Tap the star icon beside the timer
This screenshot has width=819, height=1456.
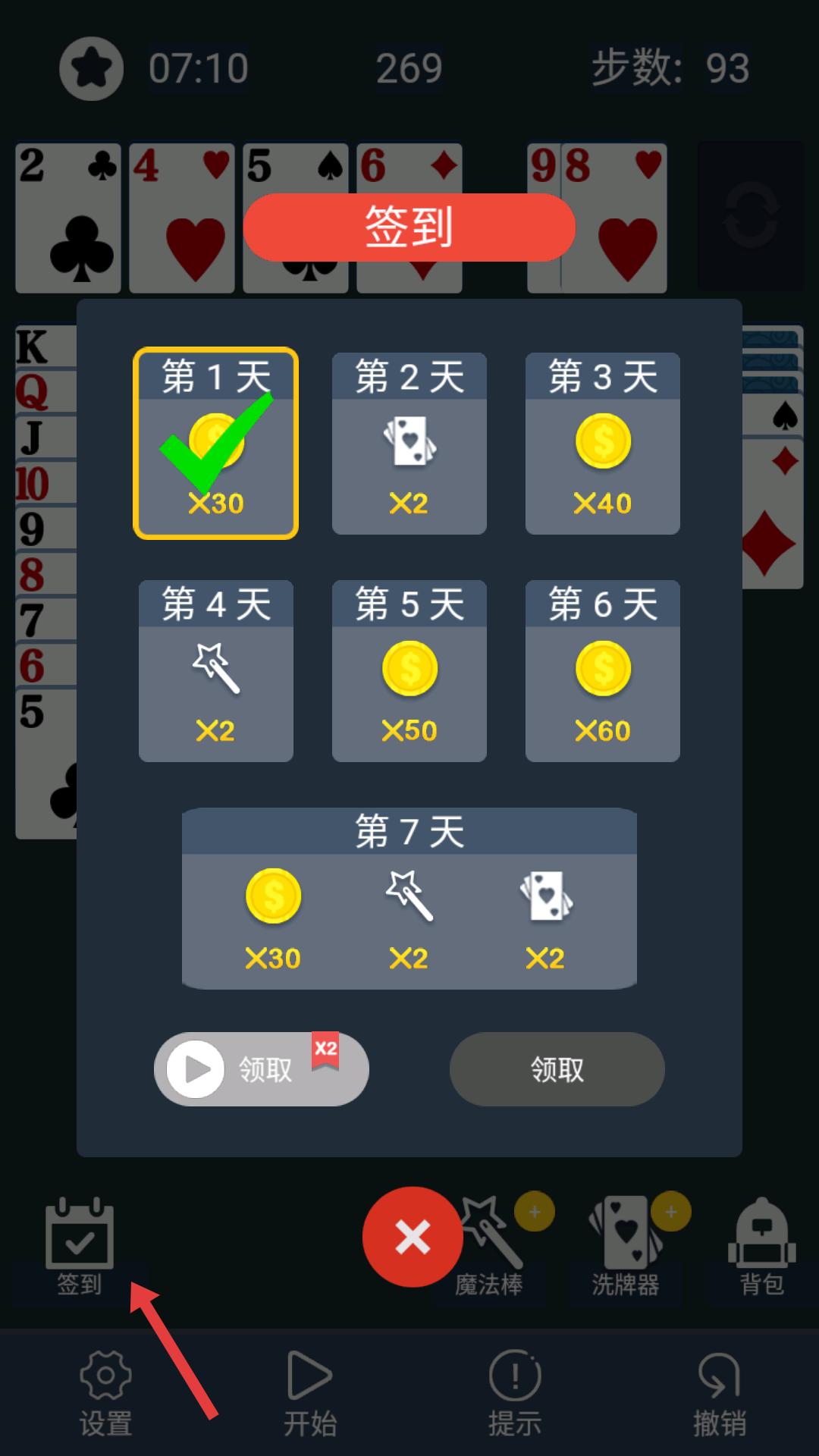(x=92, y=68)
